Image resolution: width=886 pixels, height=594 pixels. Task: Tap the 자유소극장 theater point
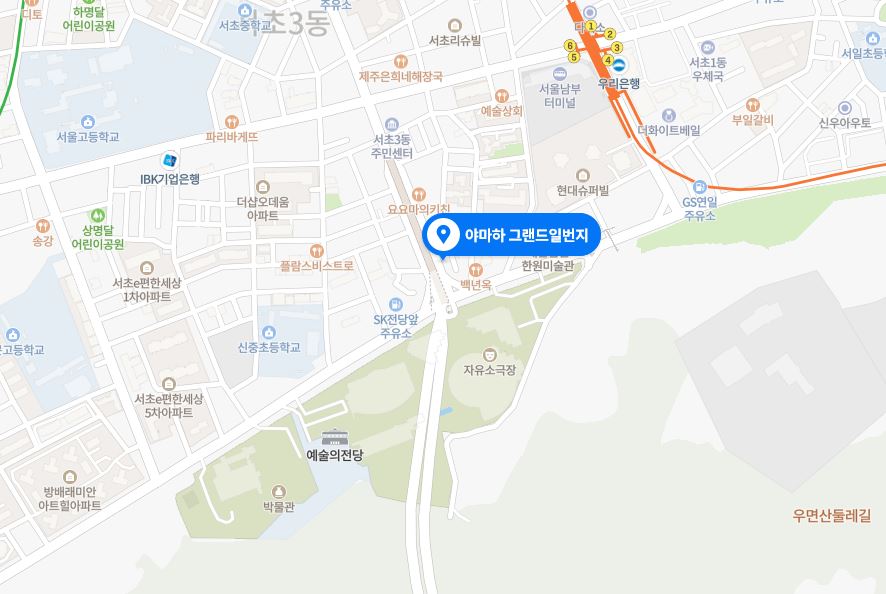(489, 354)
